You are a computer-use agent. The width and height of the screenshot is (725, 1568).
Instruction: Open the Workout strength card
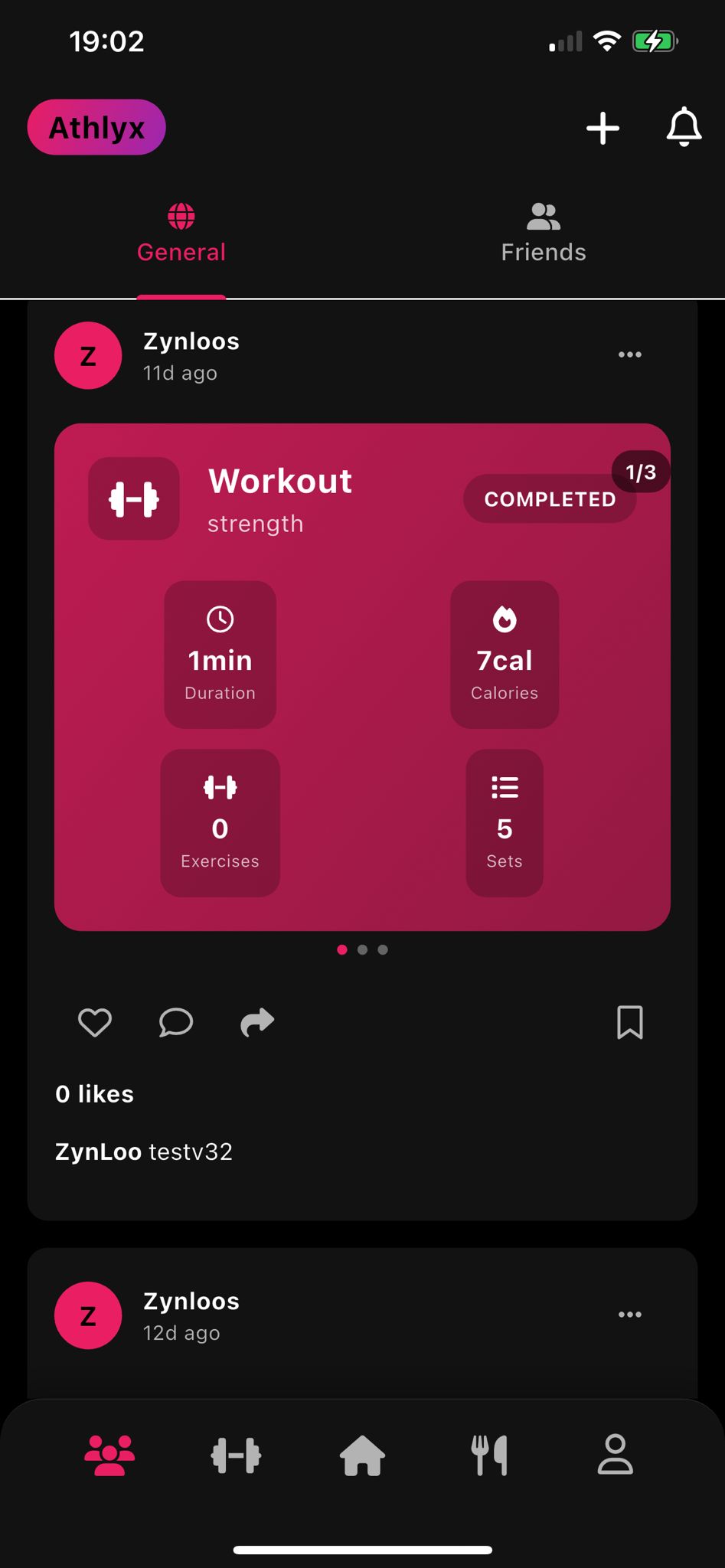coord(362,677)
